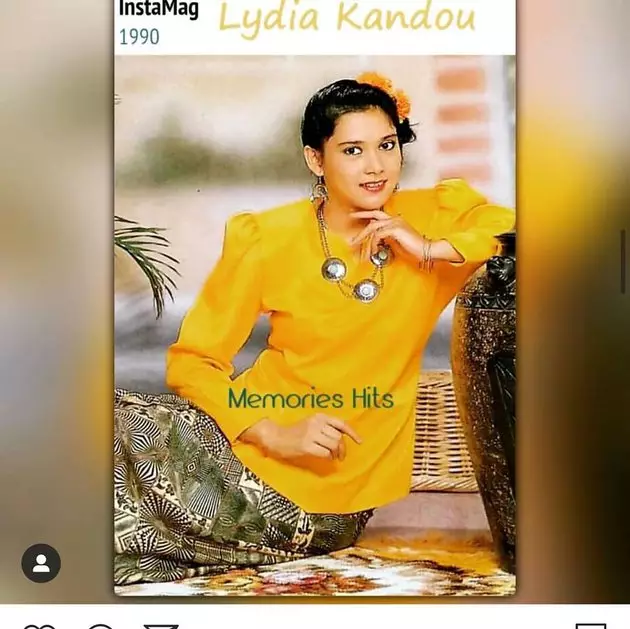Show people tagged in this post
This screenshot has width=630, height=629.
click(x=41, y=563)
